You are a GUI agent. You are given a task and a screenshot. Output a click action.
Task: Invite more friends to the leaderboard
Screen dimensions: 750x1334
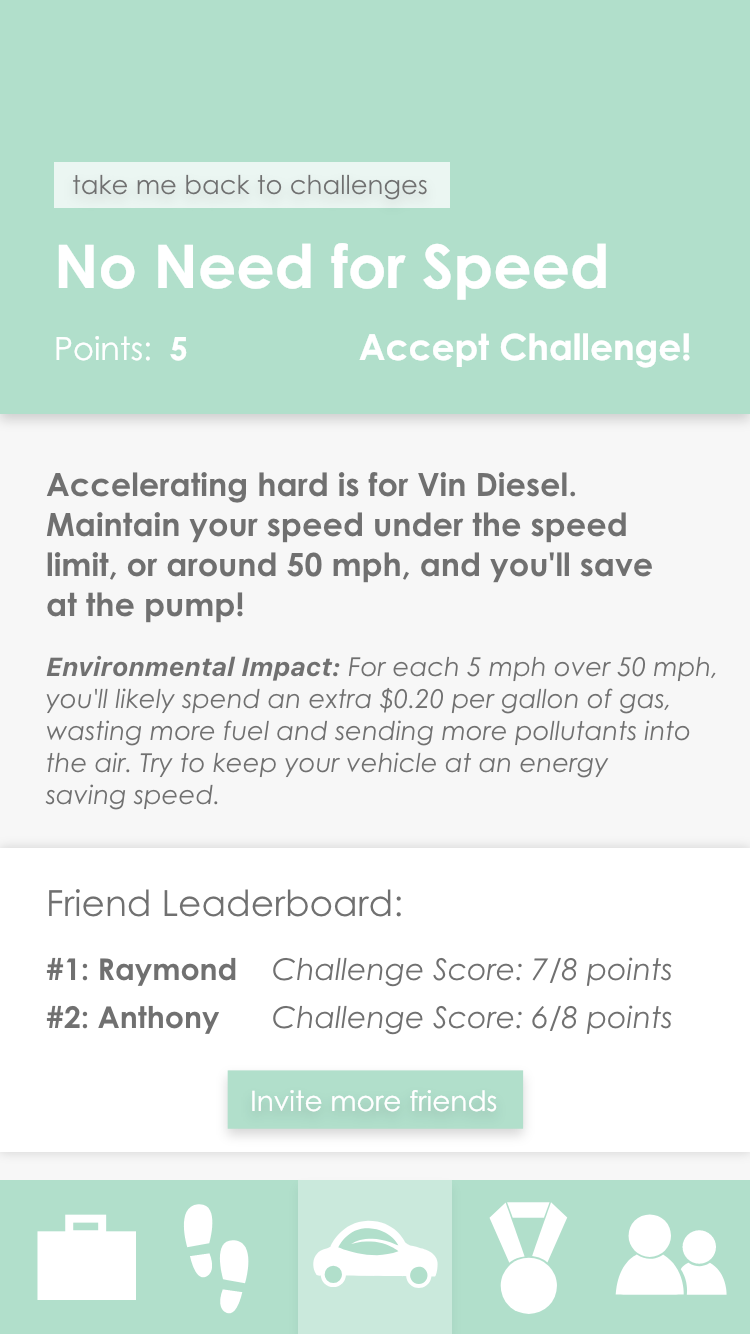point(374,1100)
